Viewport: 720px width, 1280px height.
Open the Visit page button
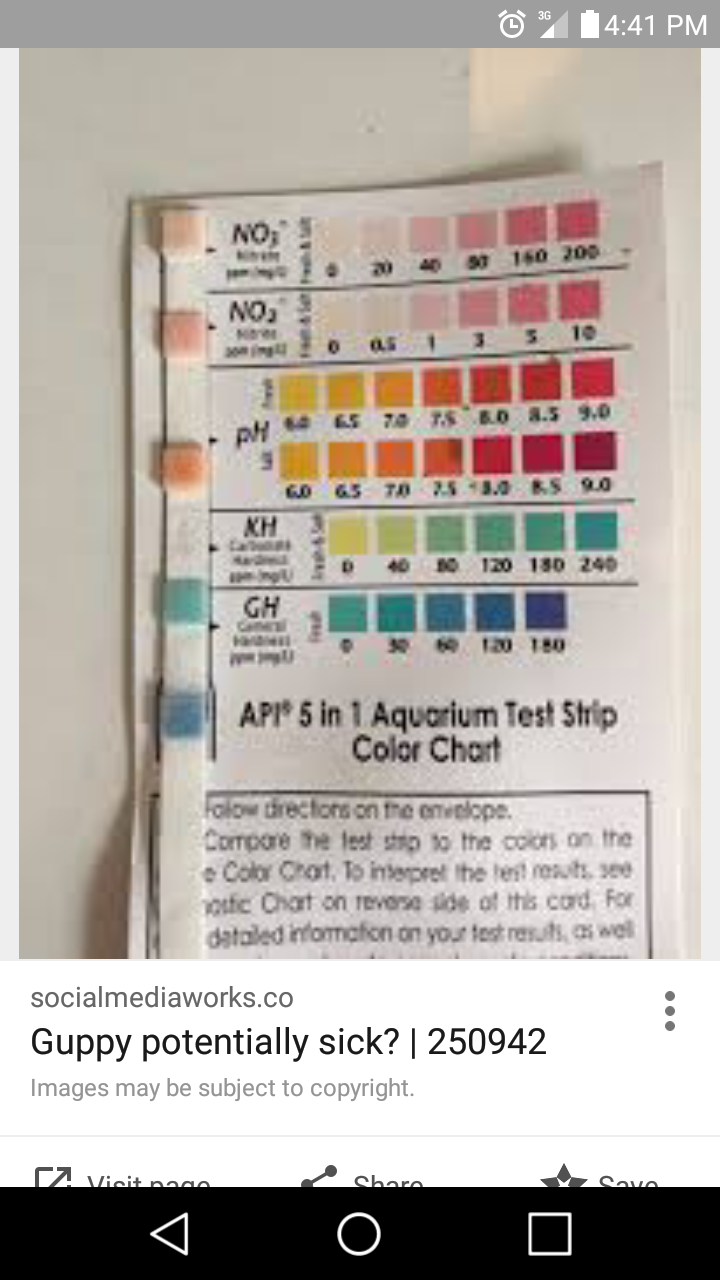[123, 1180]
